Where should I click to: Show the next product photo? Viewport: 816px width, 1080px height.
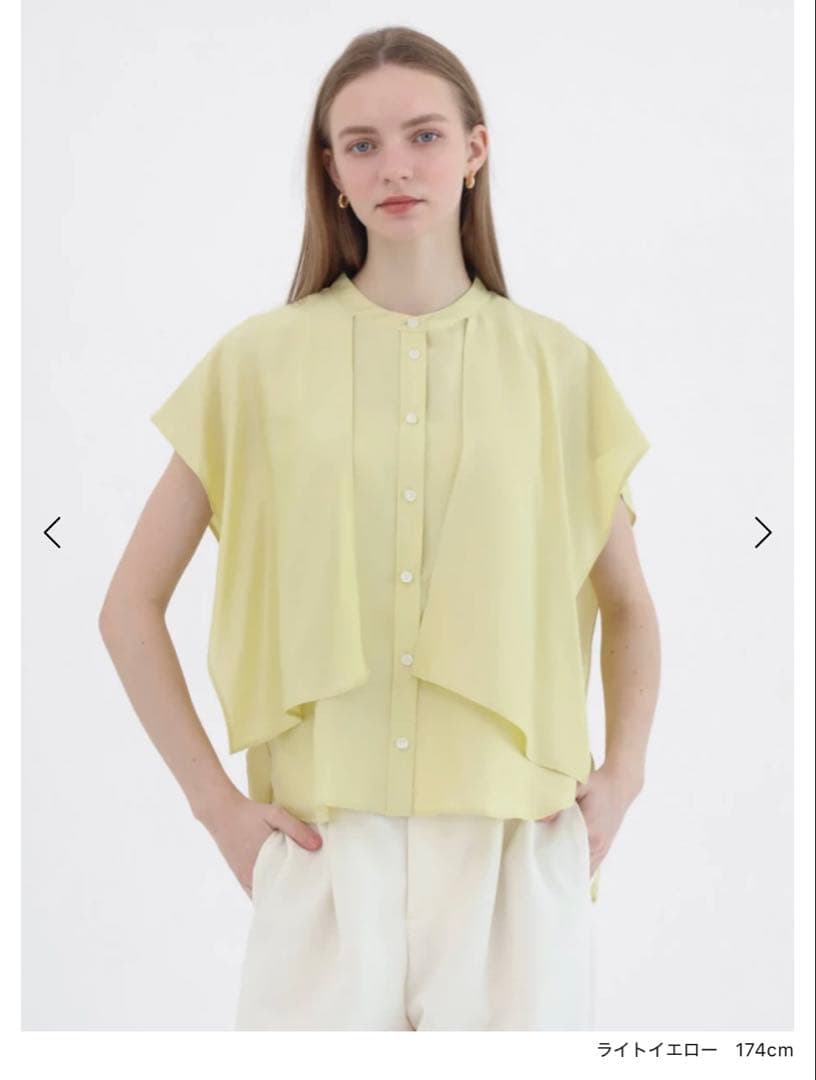tap(762, 532)
